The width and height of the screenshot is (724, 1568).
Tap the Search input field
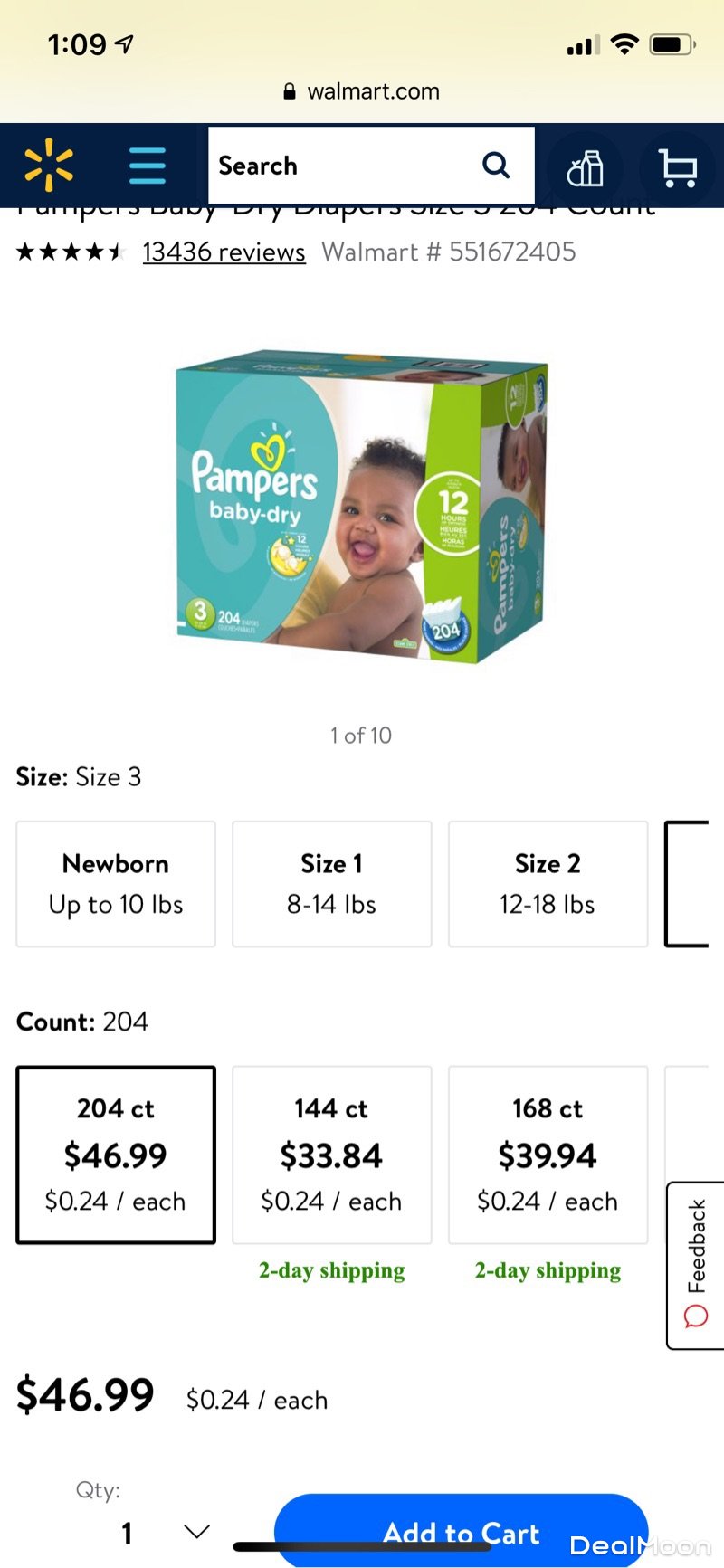[344, 166]
